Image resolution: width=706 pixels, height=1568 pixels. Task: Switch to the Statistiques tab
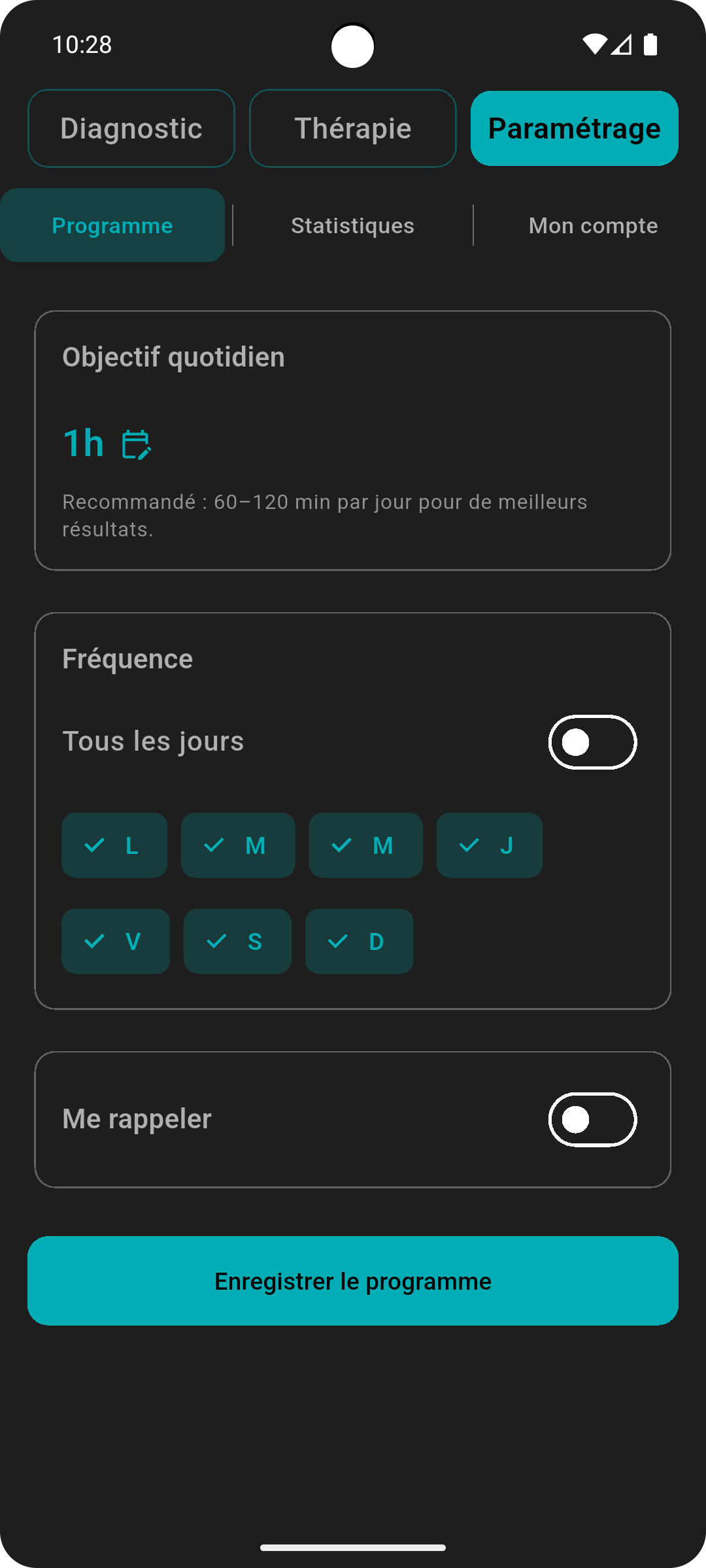tap(352, 225)
